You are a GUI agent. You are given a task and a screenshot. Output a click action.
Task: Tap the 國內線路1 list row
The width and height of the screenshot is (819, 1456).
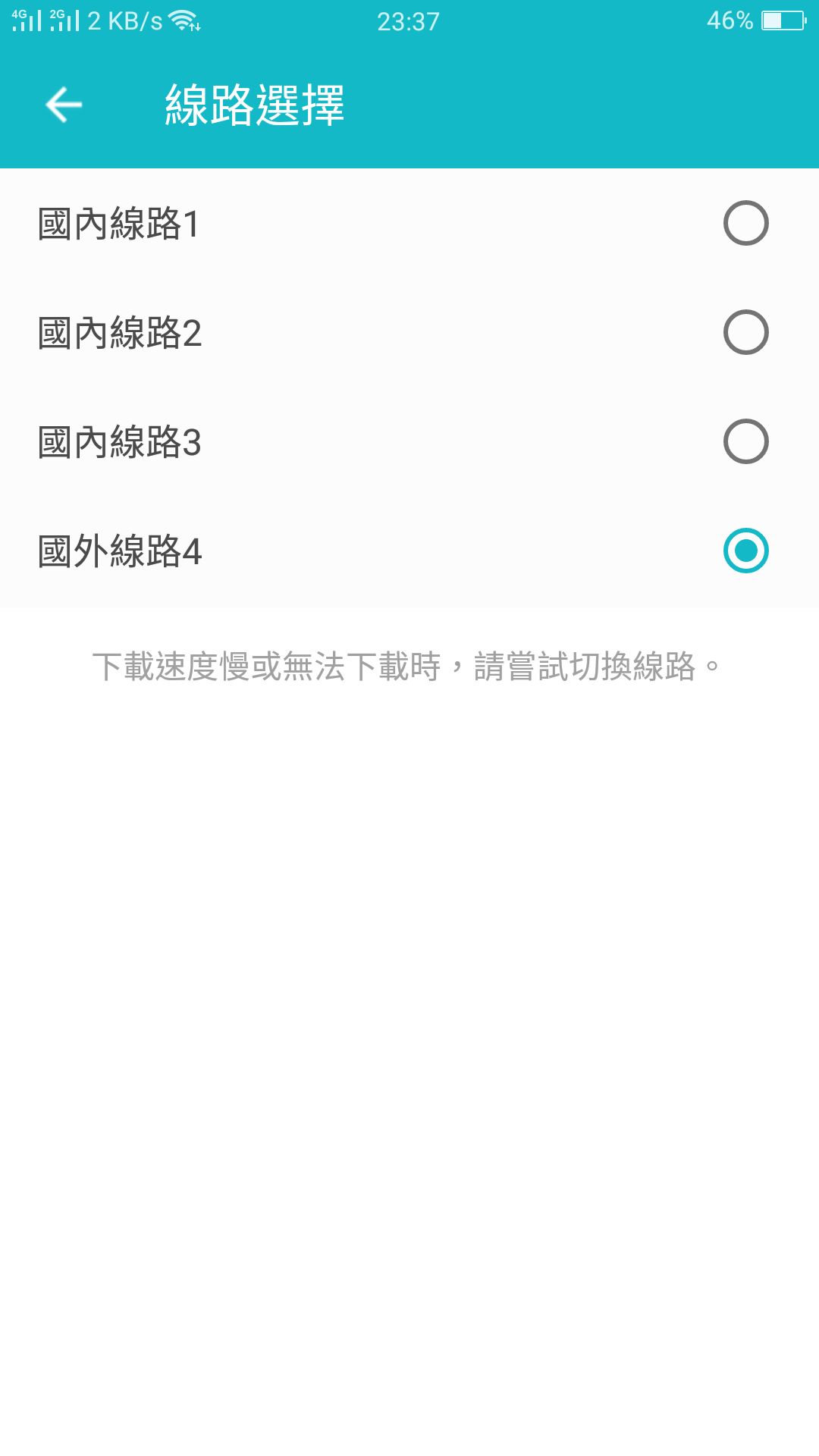click(303, 224)
